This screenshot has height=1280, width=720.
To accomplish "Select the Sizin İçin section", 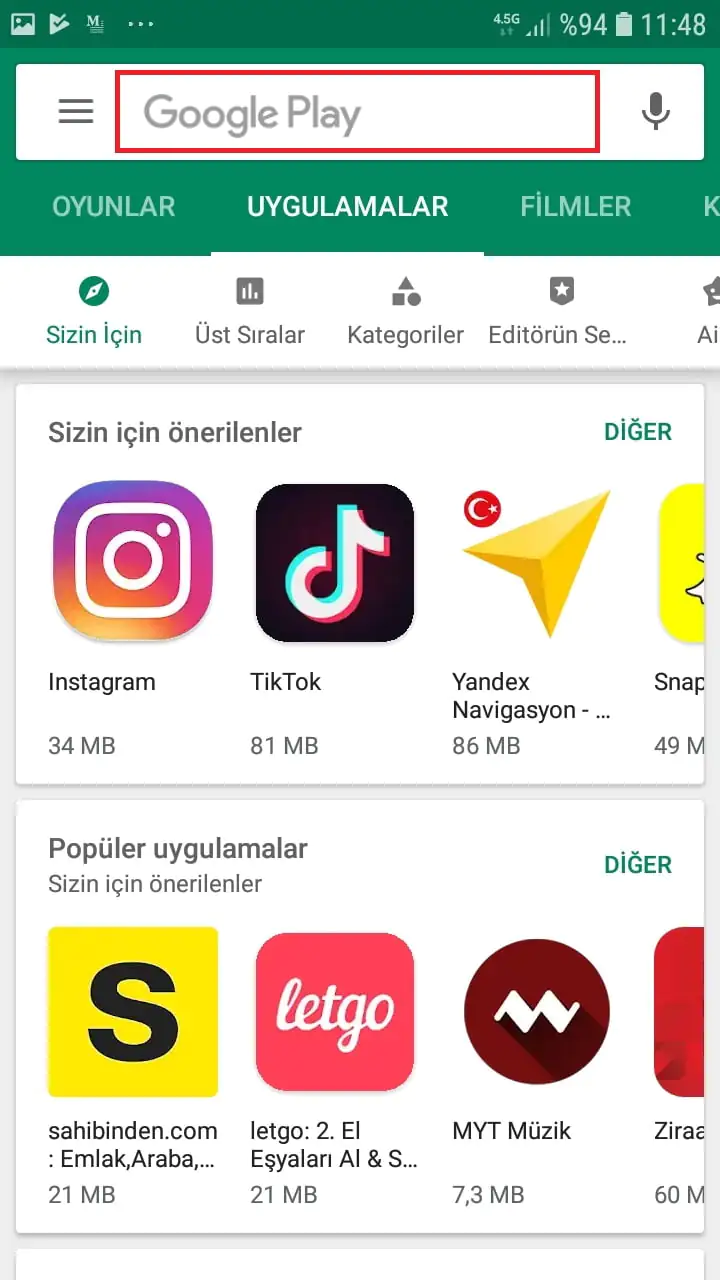I will click(94, 312).
